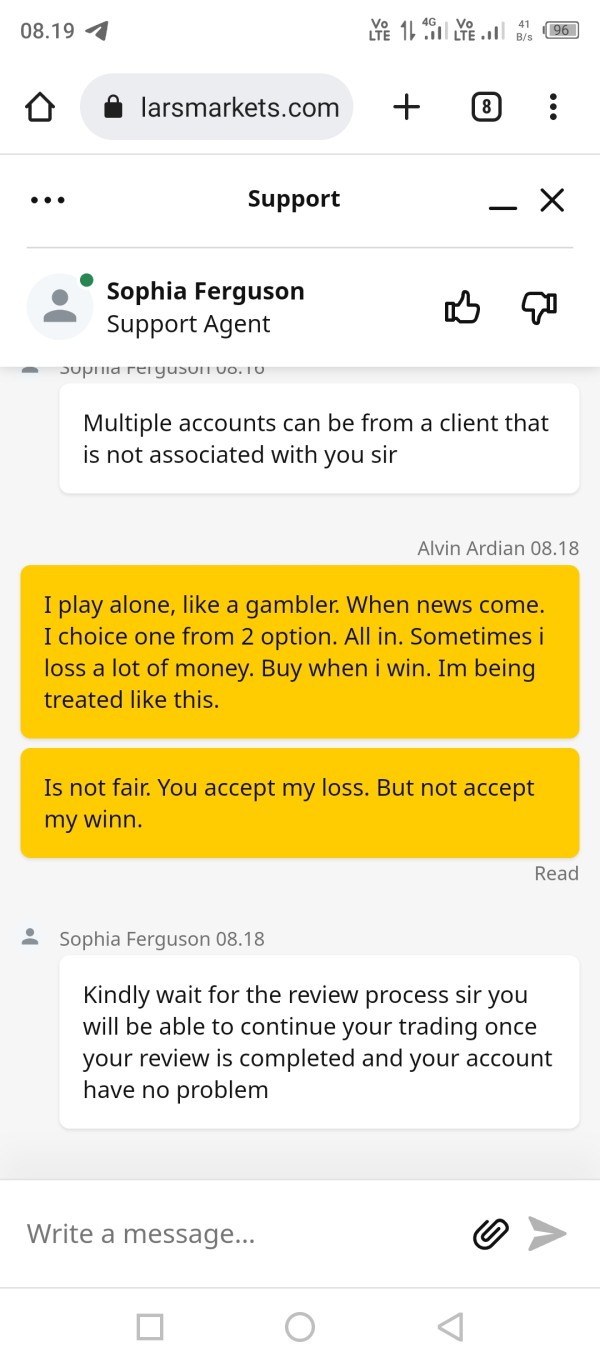Open a new browser tab
The image size is (600, 1367).
(407, 107)
